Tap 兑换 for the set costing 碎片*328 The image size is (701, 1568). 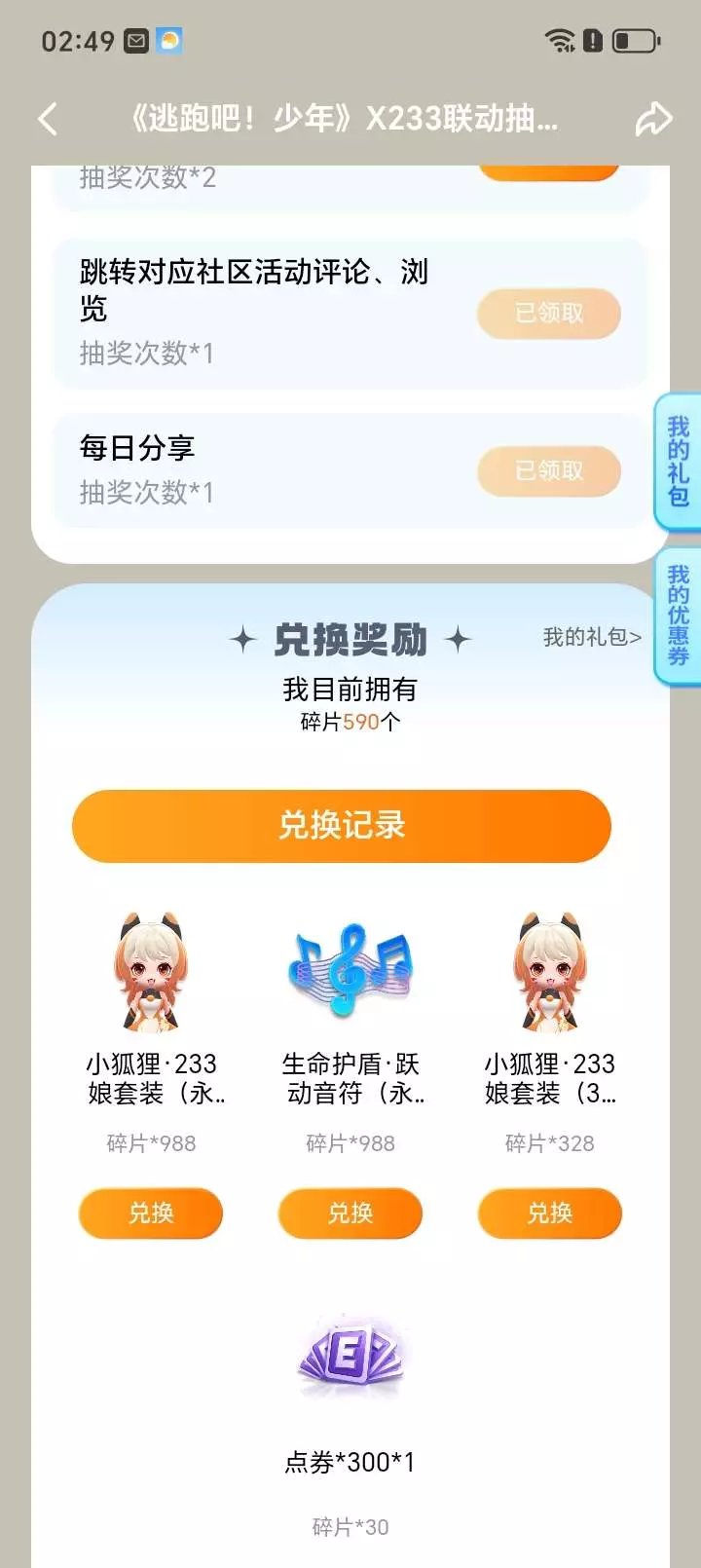[550, 1213]
